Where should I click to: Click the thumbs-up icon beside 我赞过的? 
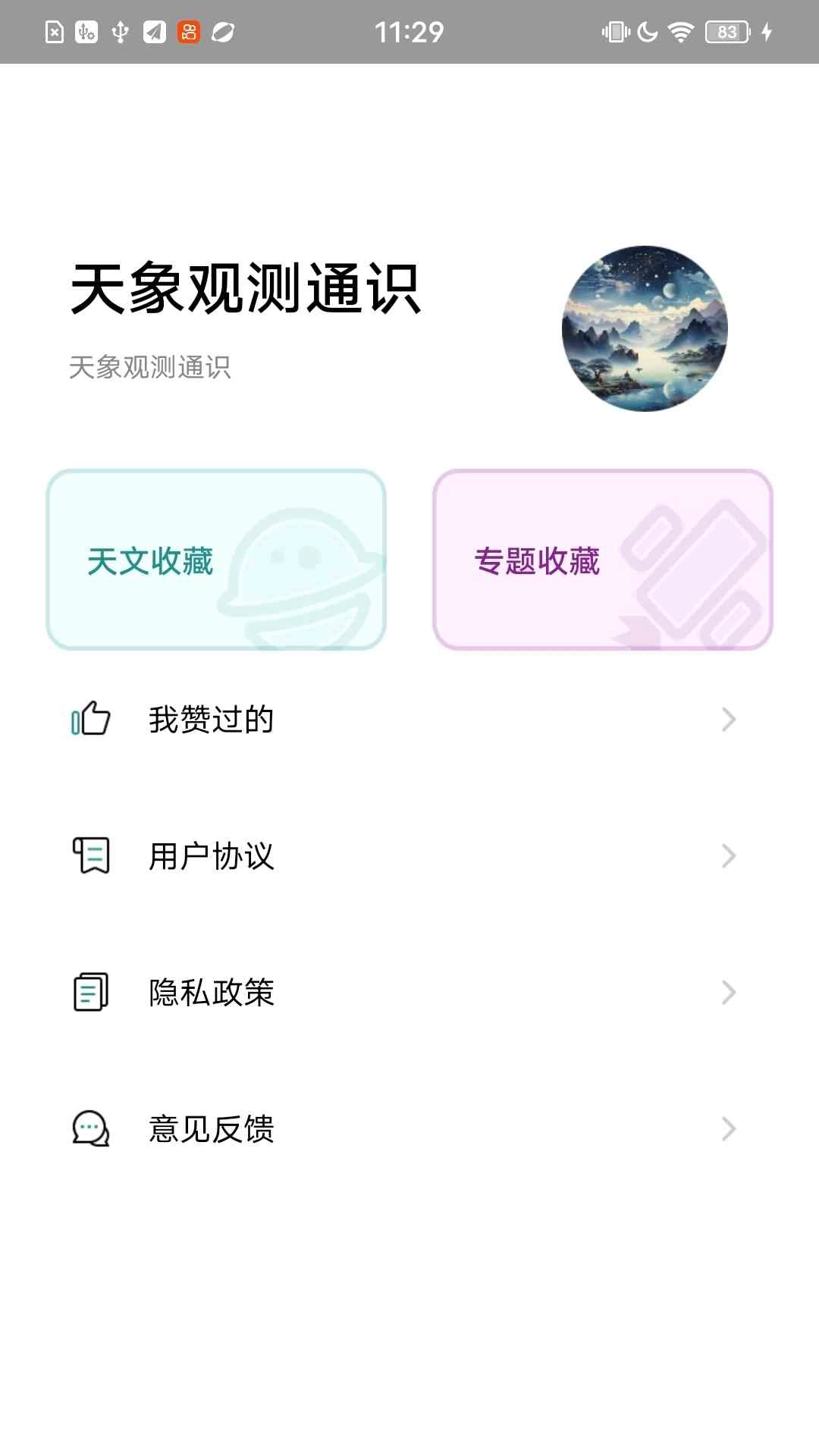(90, 720)
